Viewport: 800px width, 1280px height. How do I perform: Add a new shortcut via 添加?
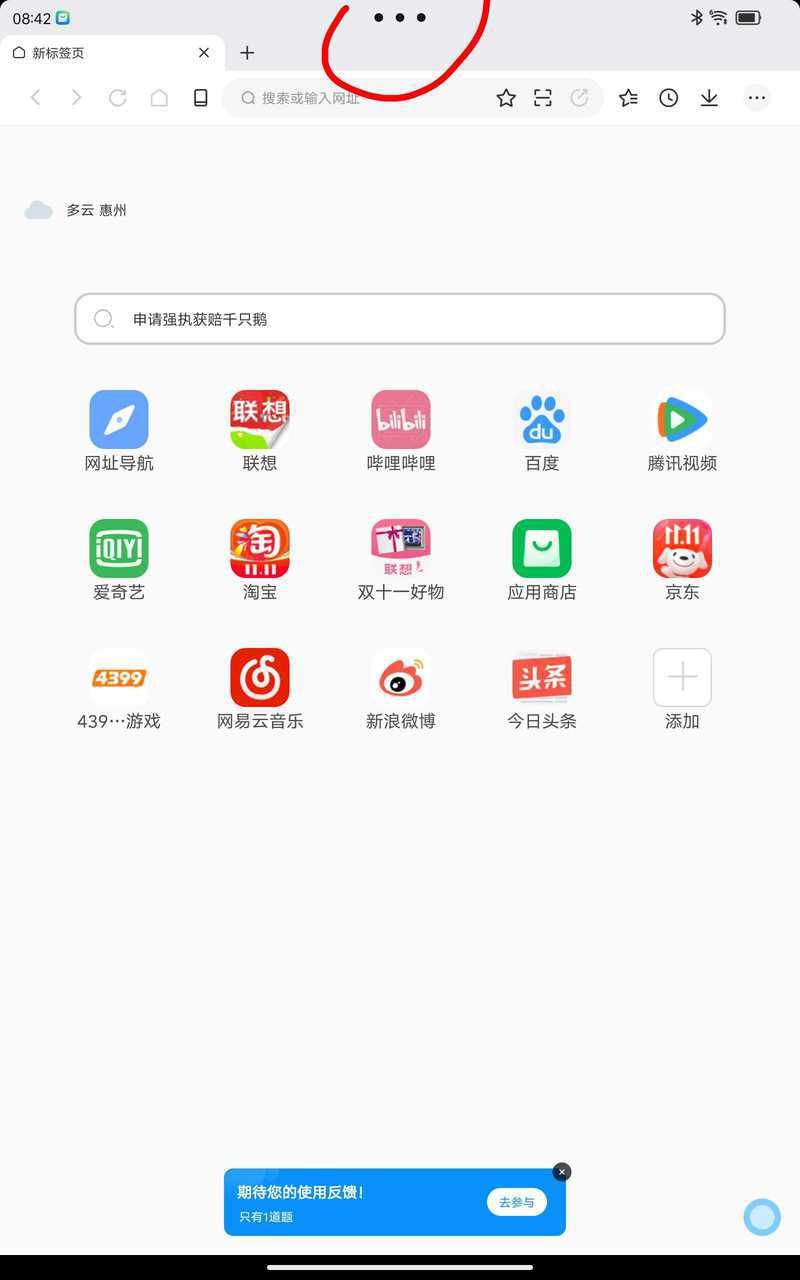coord(682,678)
